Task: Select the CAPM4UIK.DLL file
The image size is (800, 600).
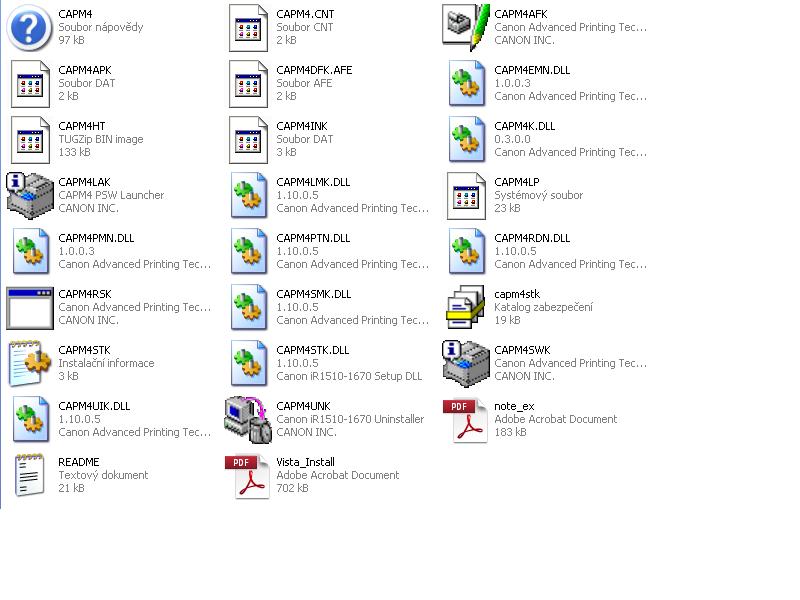Action: [30, 419]
